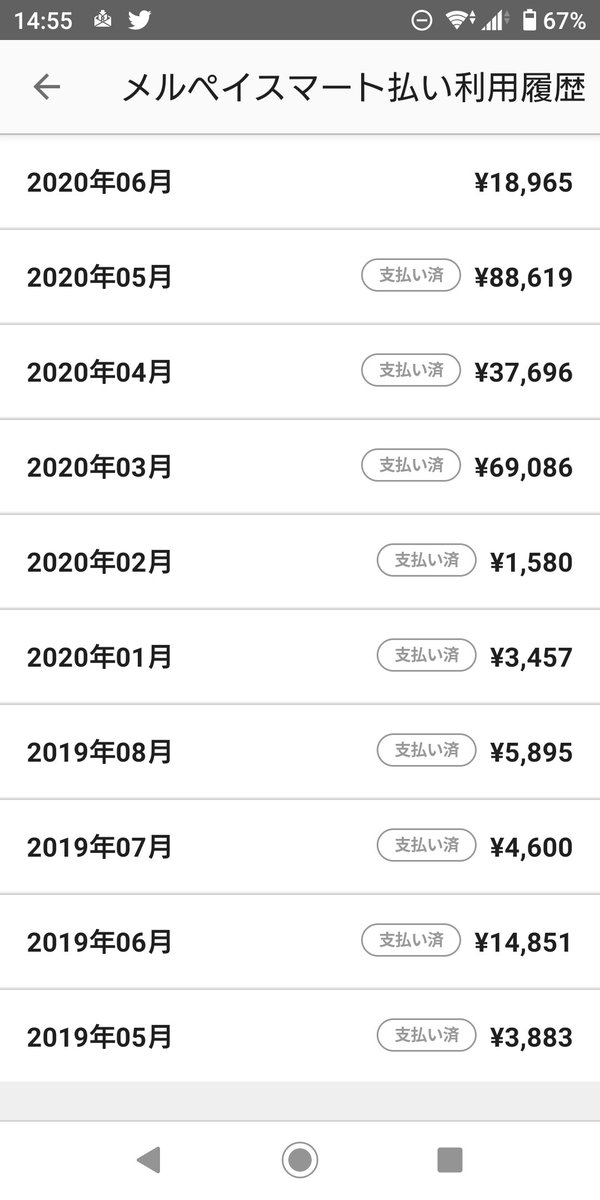The width and height of the screenshot is (600, 1200).
Task: Go back using the app bar arrow
Action: point(46,87)
